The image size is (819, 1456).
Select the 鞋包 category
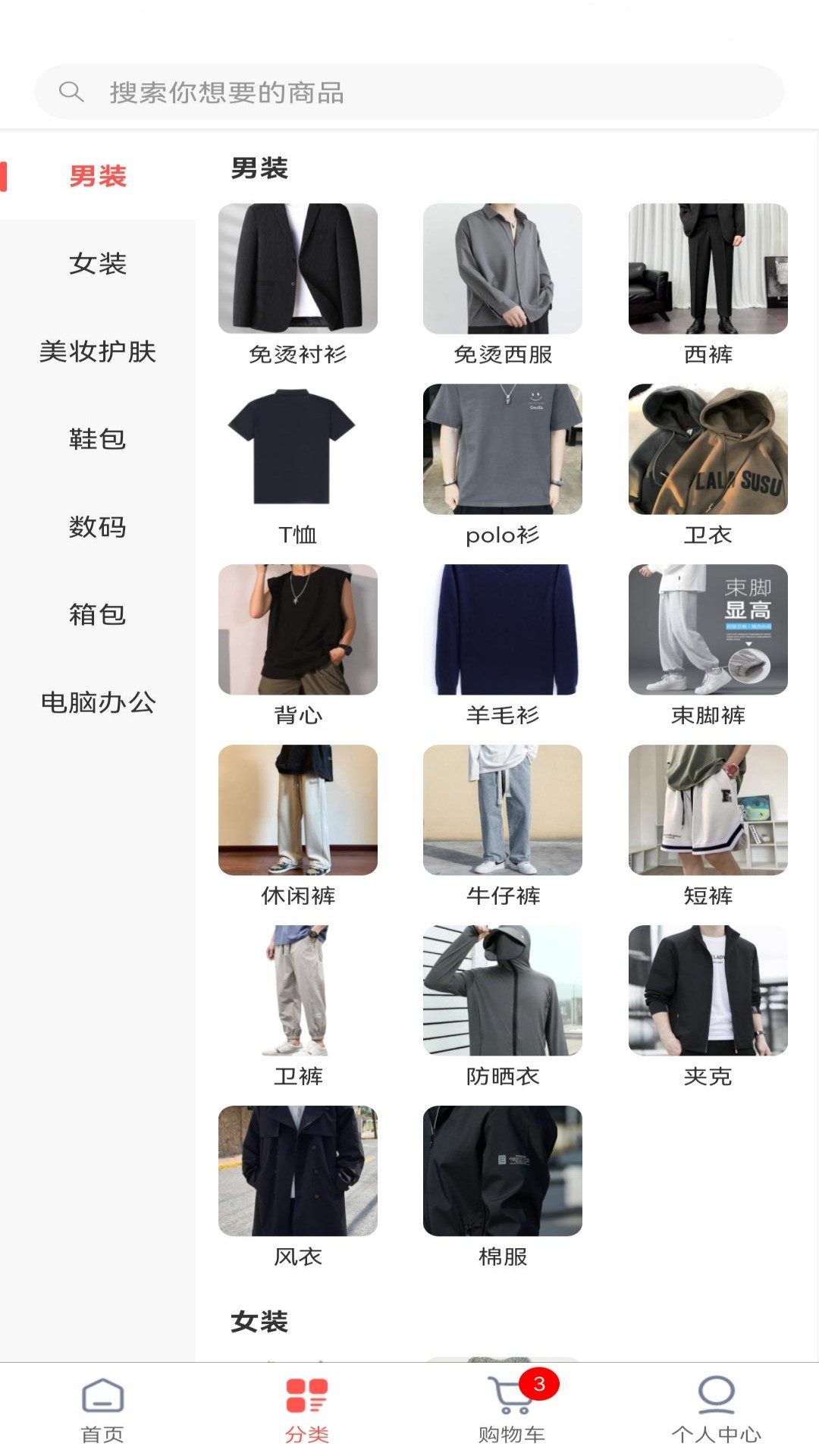[98, 439]
